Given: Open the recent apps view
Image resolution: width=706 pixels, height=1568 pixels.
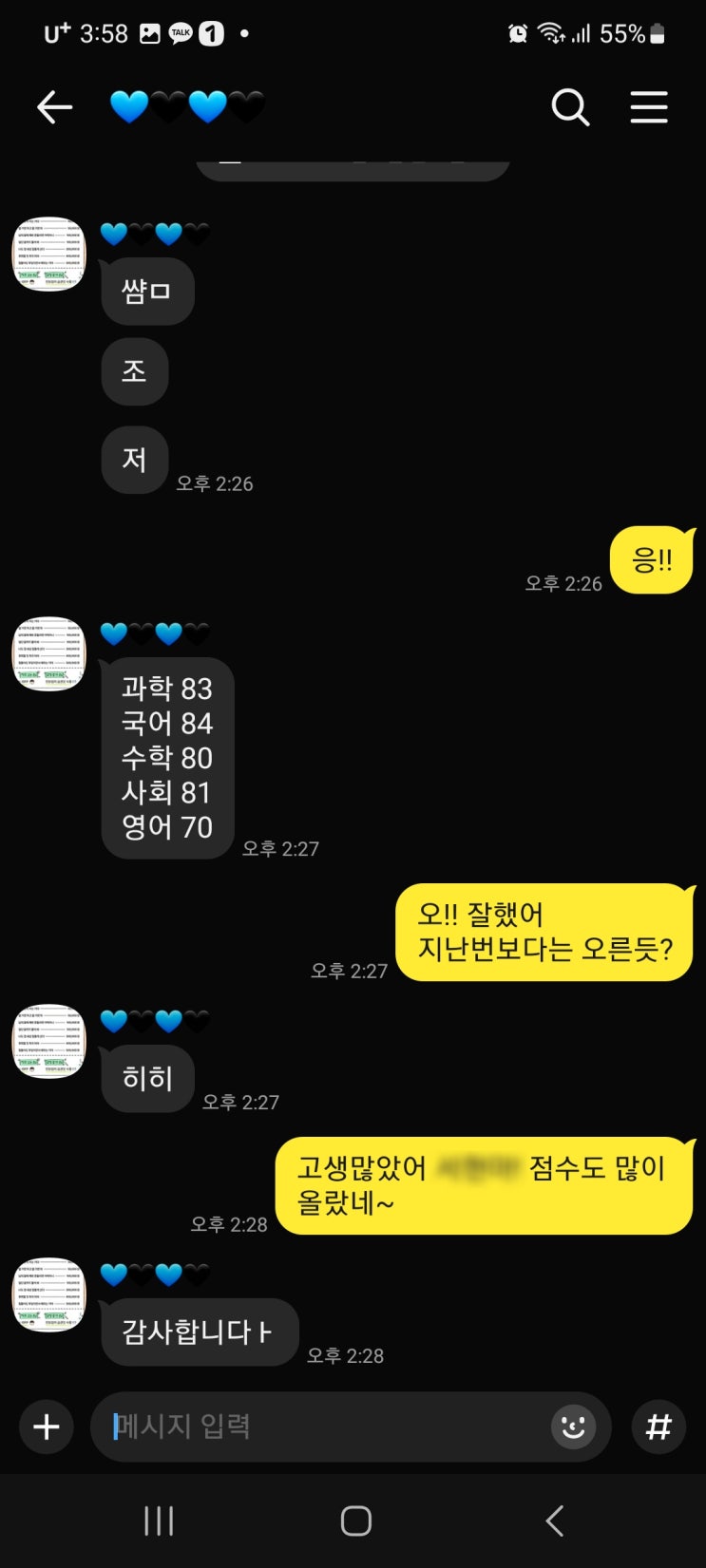Looking at the screenshot, I should click(x=159, y=1521).
